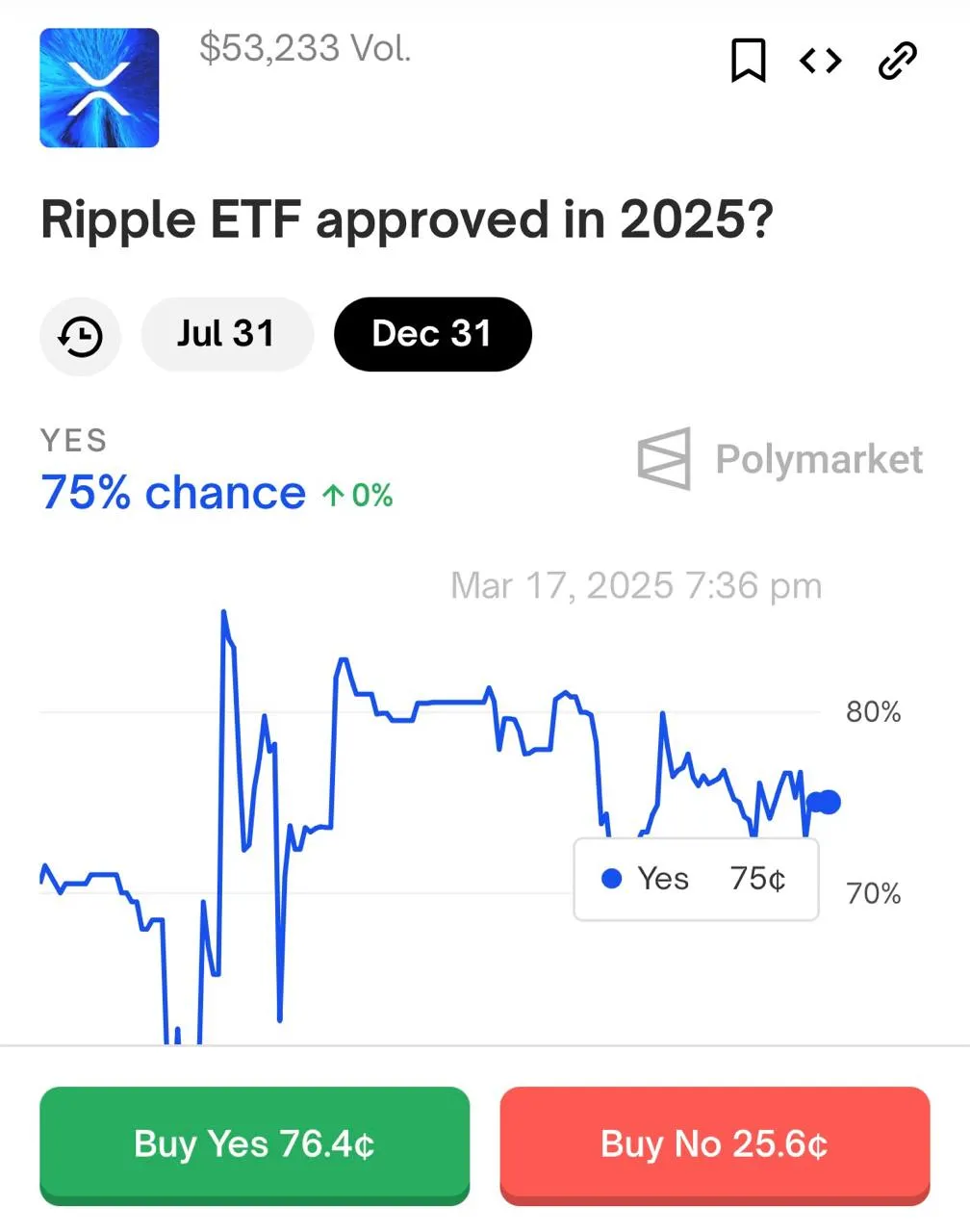Select the Dec 31 date chip
Viewport: 970px width, 1232px height.
click(x=432, y=334)
